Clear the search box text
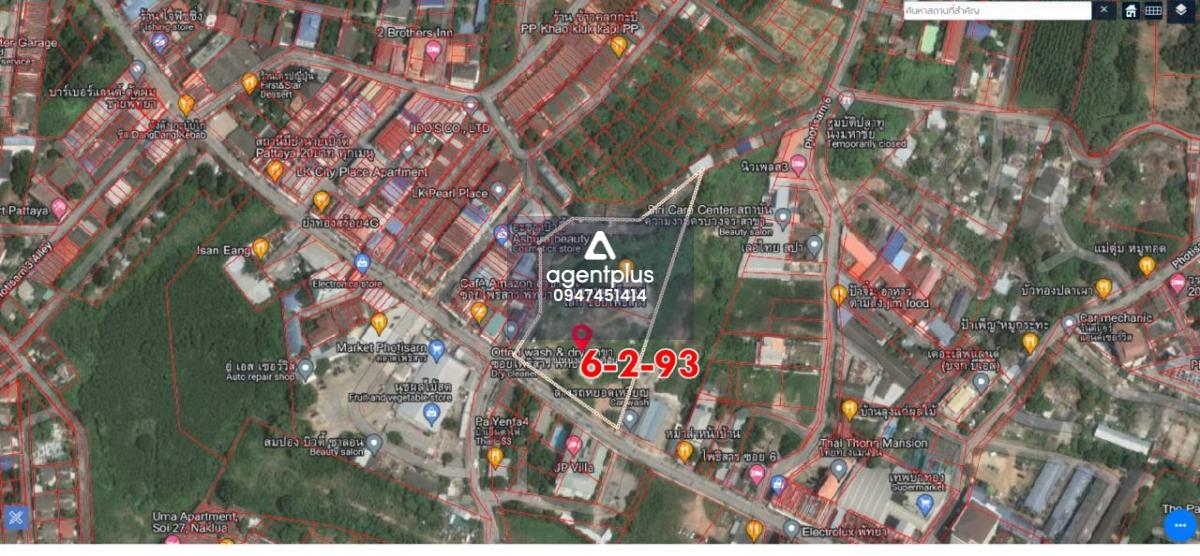Screen dimensions: 1200x556 1104,10
